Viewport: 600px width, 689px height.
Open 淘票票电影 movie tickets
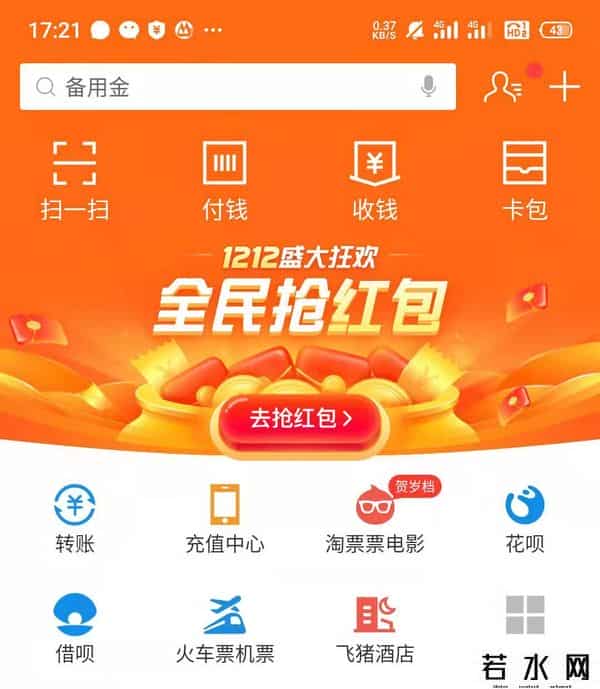[375, 518]
